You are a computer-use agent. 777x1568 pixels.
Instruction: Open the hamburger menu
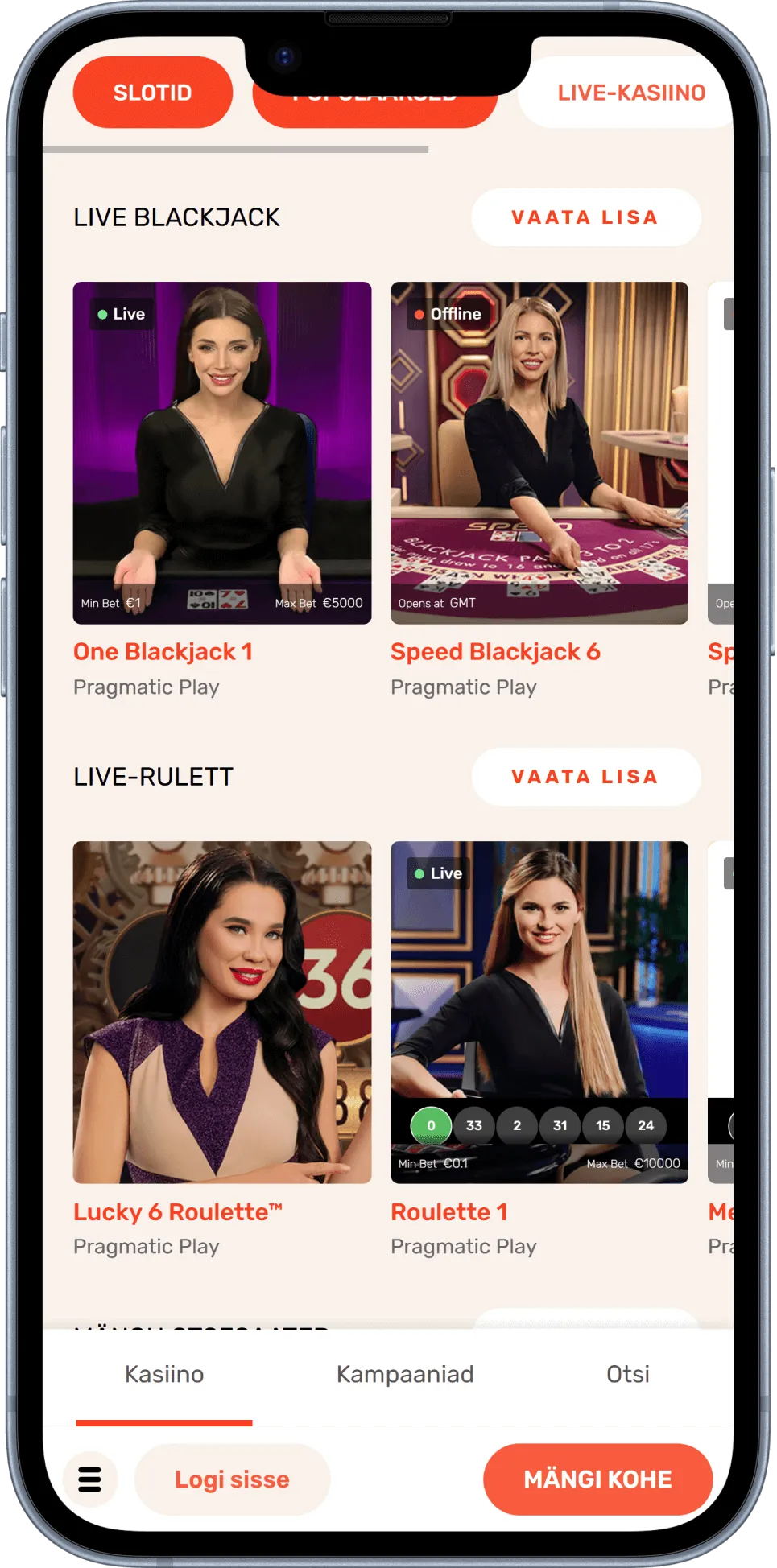pos(90,1479)
